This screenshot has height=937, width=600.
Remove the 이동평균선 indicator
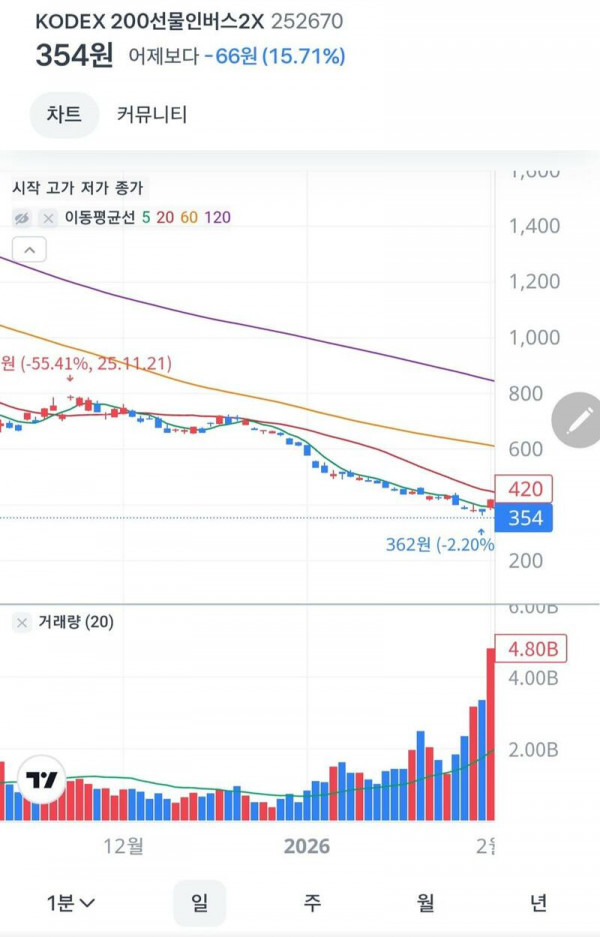[48, 218]
